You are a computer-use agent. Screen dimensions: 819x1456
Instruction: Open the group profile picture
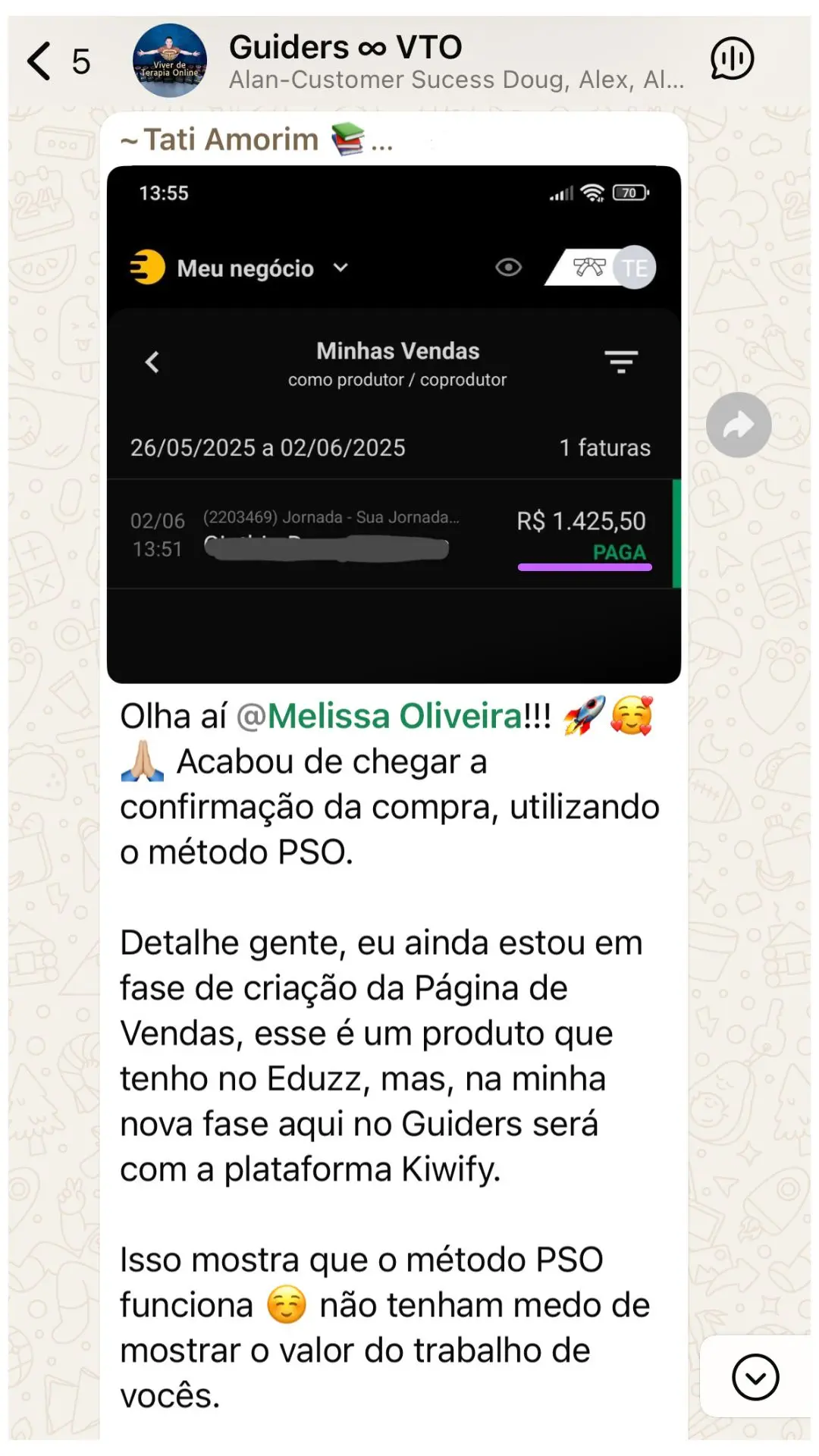pos(169,61)
